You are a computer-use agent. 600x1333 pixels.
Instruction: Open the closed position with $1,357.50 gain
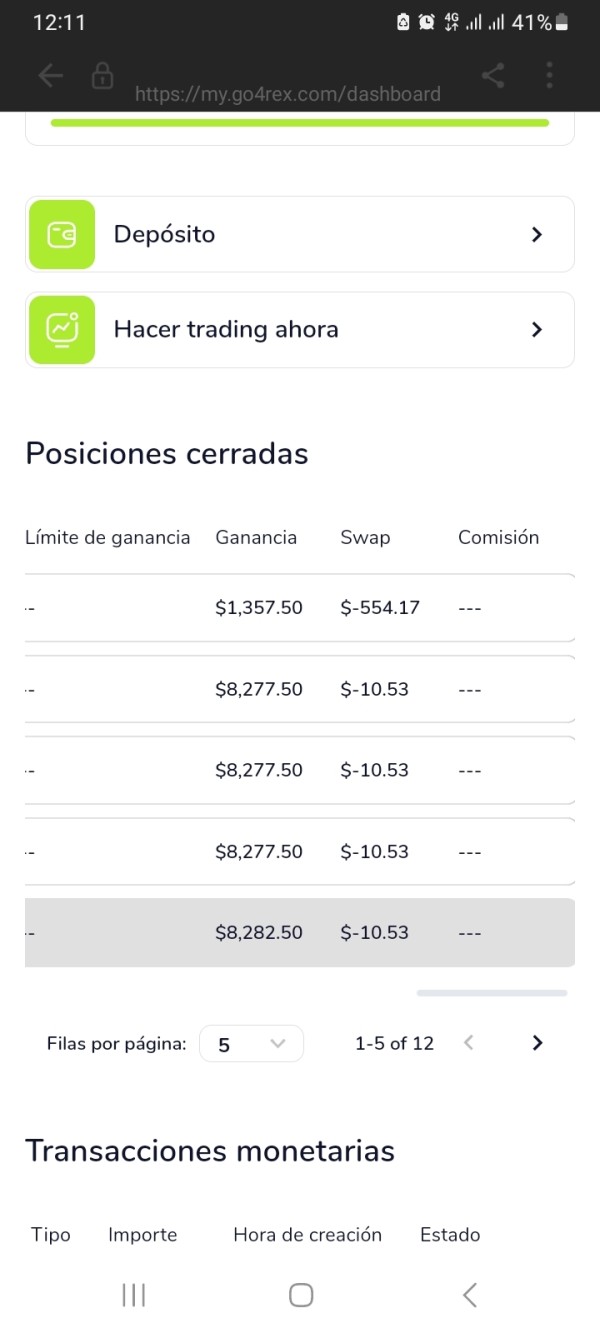300,608
